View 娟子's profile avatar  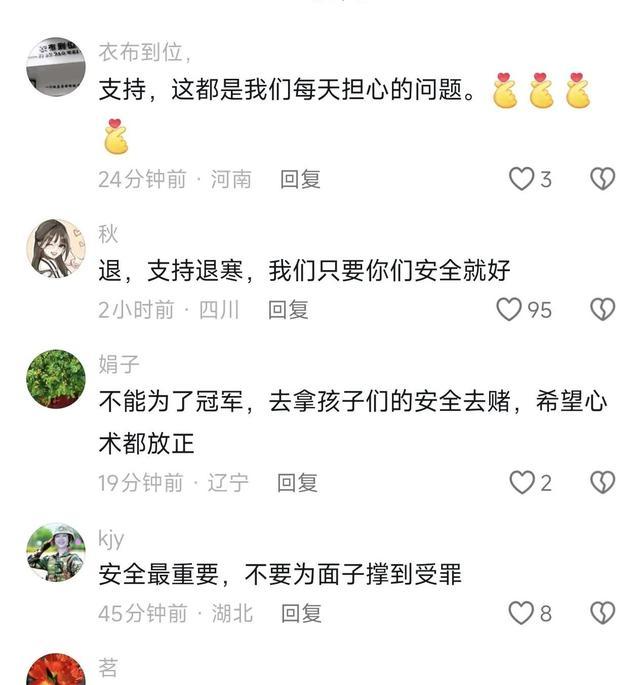(x=55, y=379)
